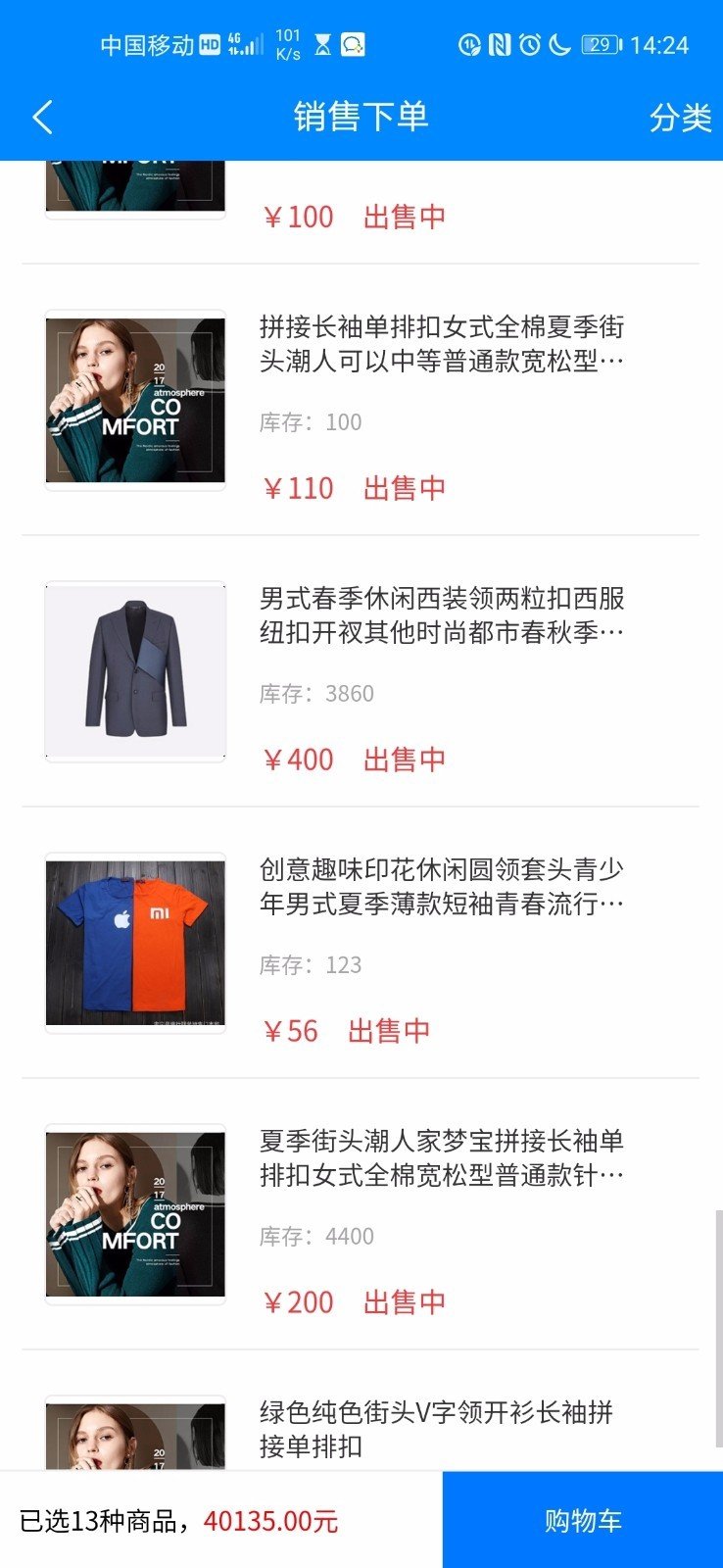The width and height of the screenshot is (723, 1568).
Task: Open the Apple and Mi T-shirt thumbnail
Action: click(x=134, y=943)
